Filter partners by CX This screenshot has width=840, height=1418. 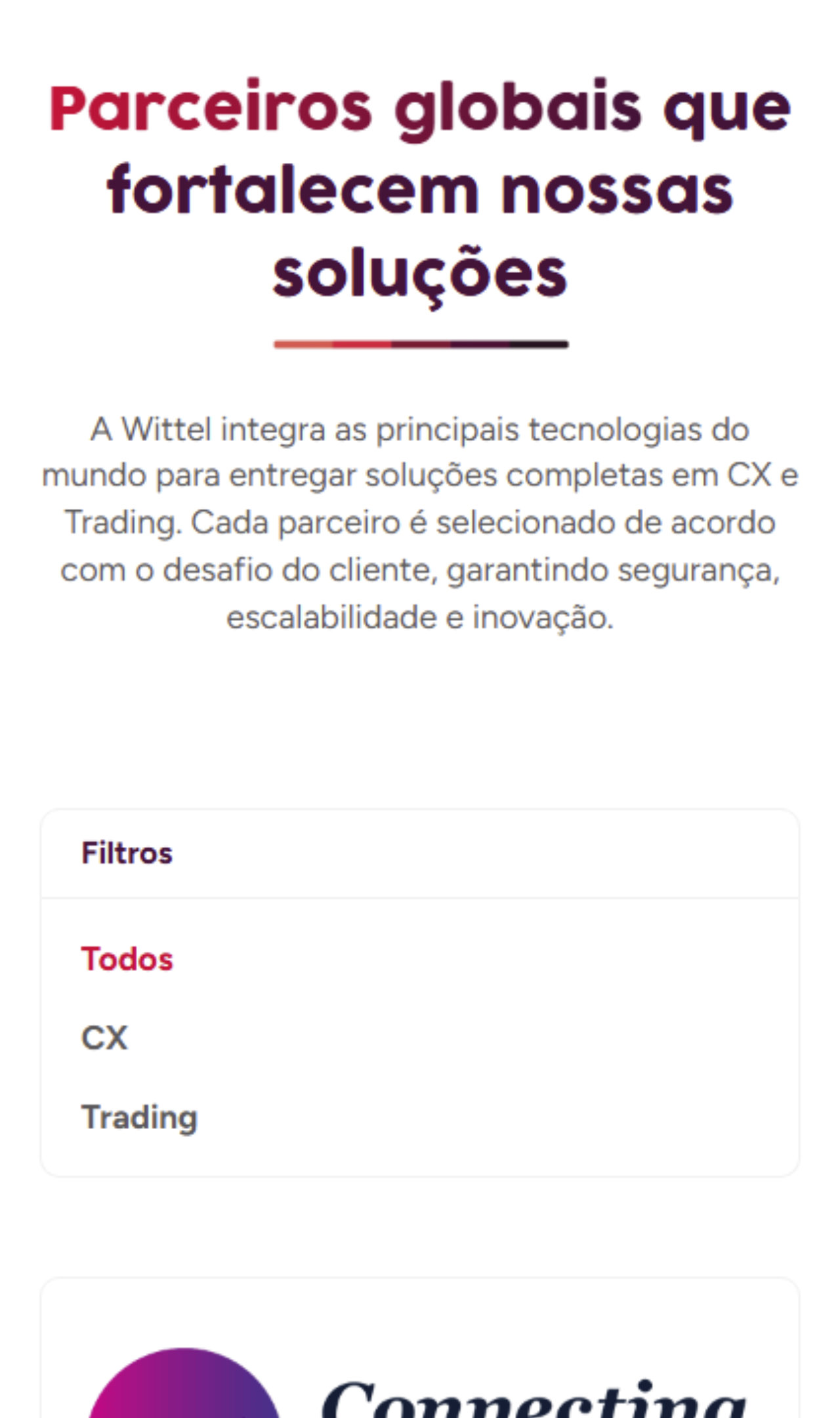(x=104, y=1039)
